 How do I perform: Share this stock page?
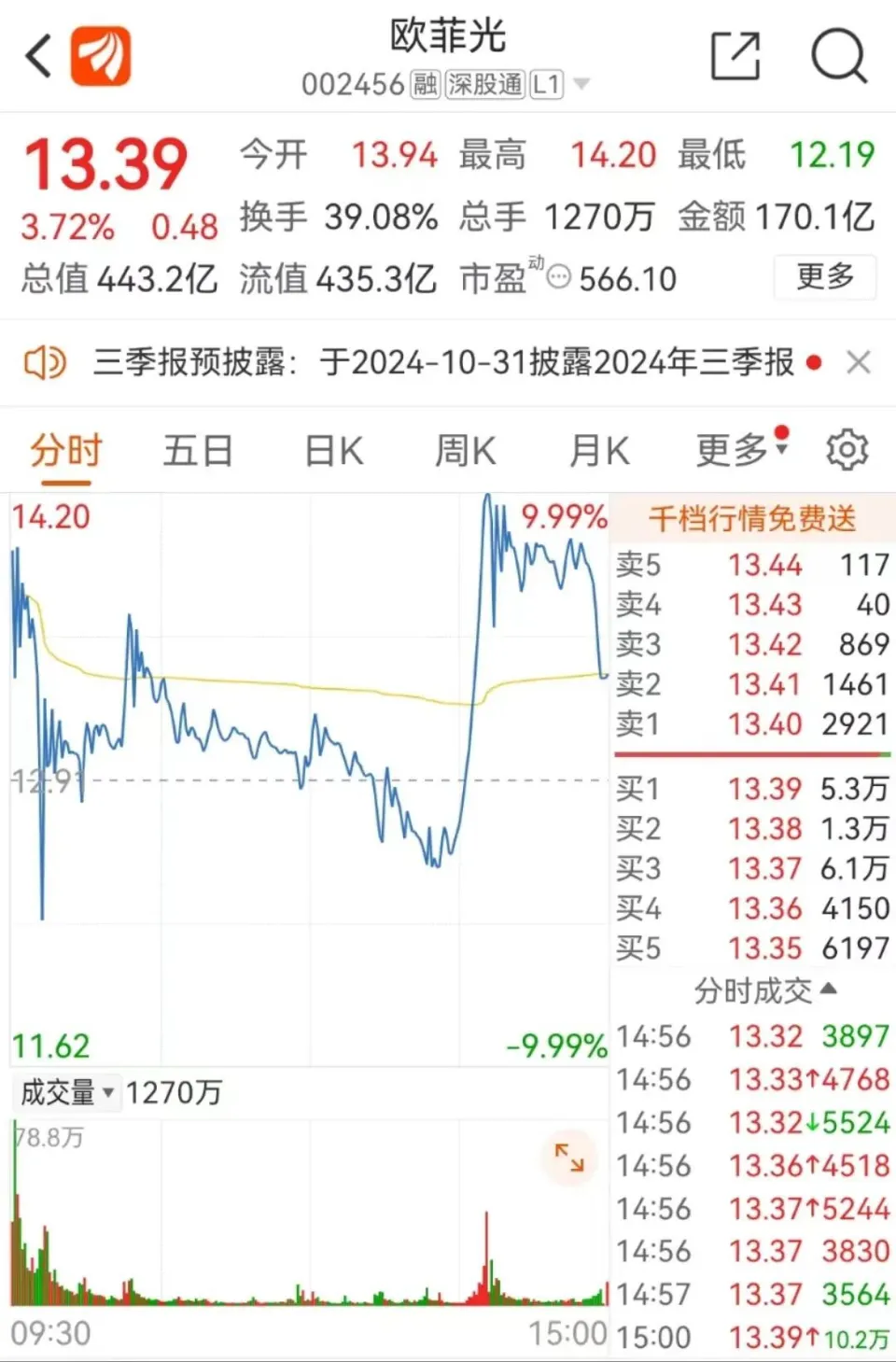pyautogui.click(x=735, y=56)
